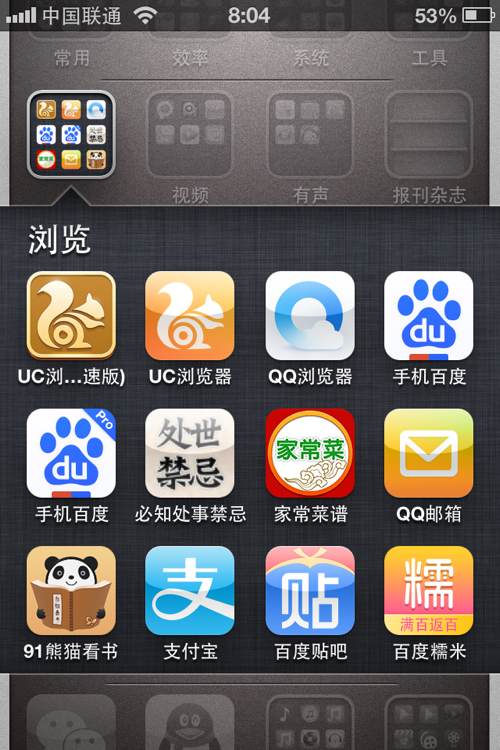Open UC浏览器 with the orange icon
Viewport: 500px width, 750px height.
point(190,316)
